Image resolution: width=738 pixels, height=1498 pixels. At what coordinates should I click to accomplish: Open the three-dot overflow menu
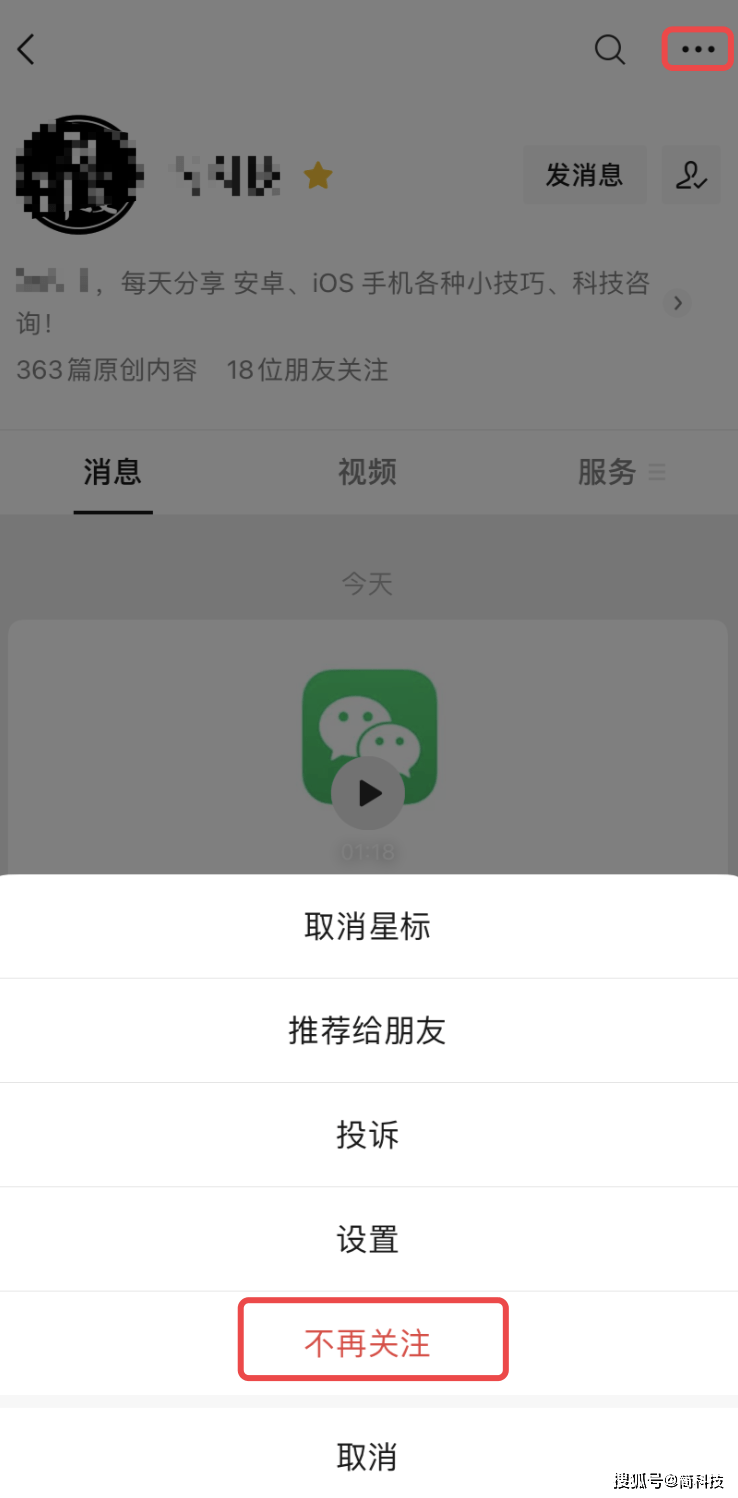(x=697, y=49)
